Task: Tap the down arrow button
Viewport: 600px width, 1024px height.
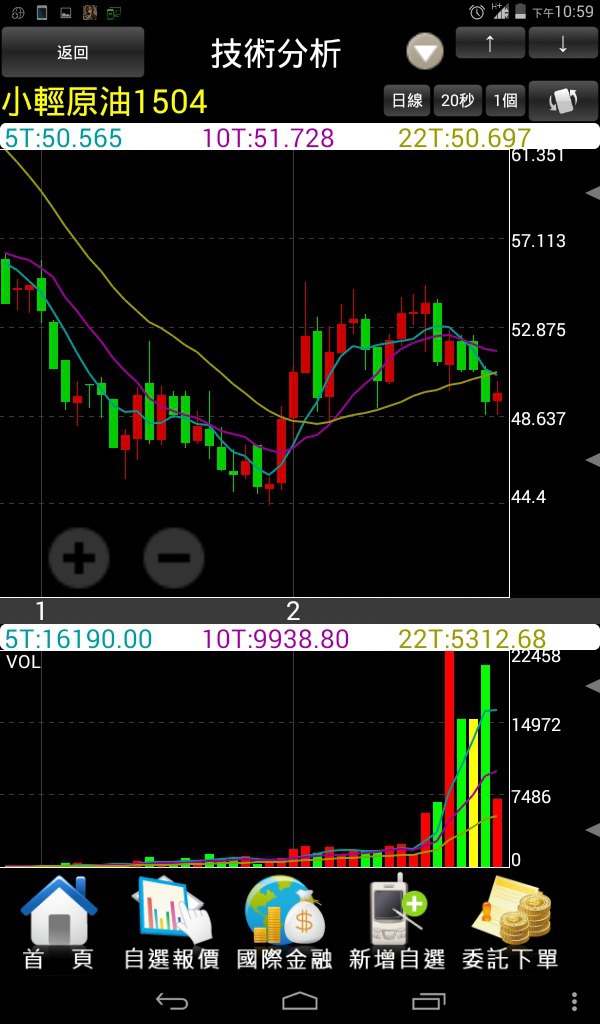Action: click(x=563, y=43)
